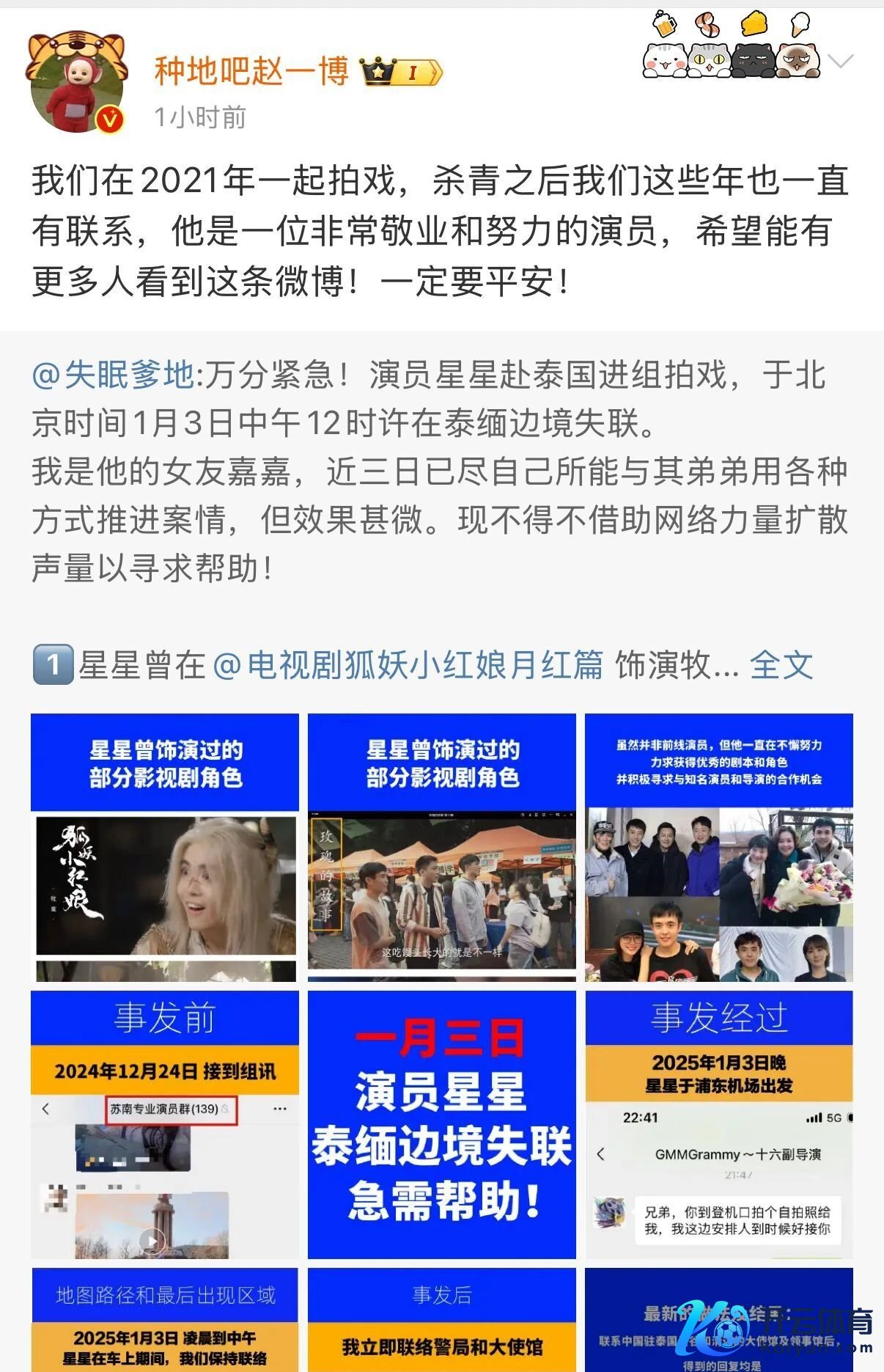Expand the post options chevron

pyautogui.click(x=840, y=62)
